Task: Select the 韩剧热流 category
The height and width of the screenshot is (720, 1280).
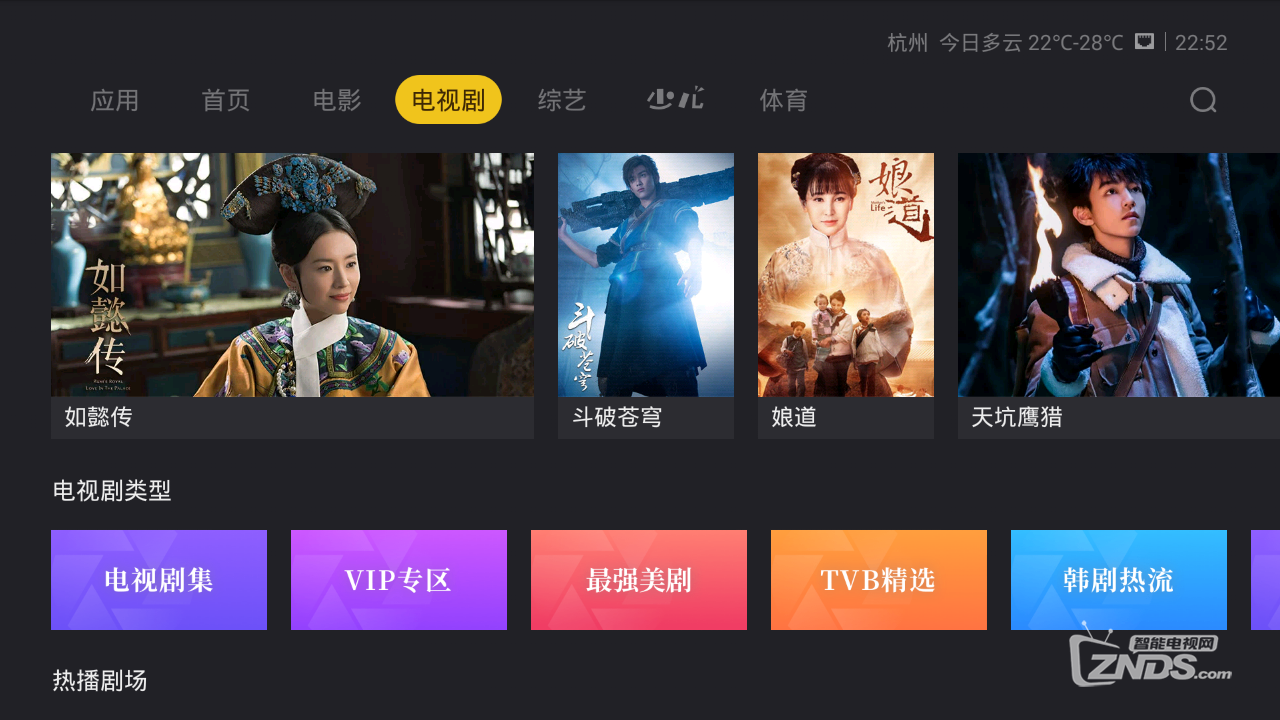Action: [x=1119, y=580]
